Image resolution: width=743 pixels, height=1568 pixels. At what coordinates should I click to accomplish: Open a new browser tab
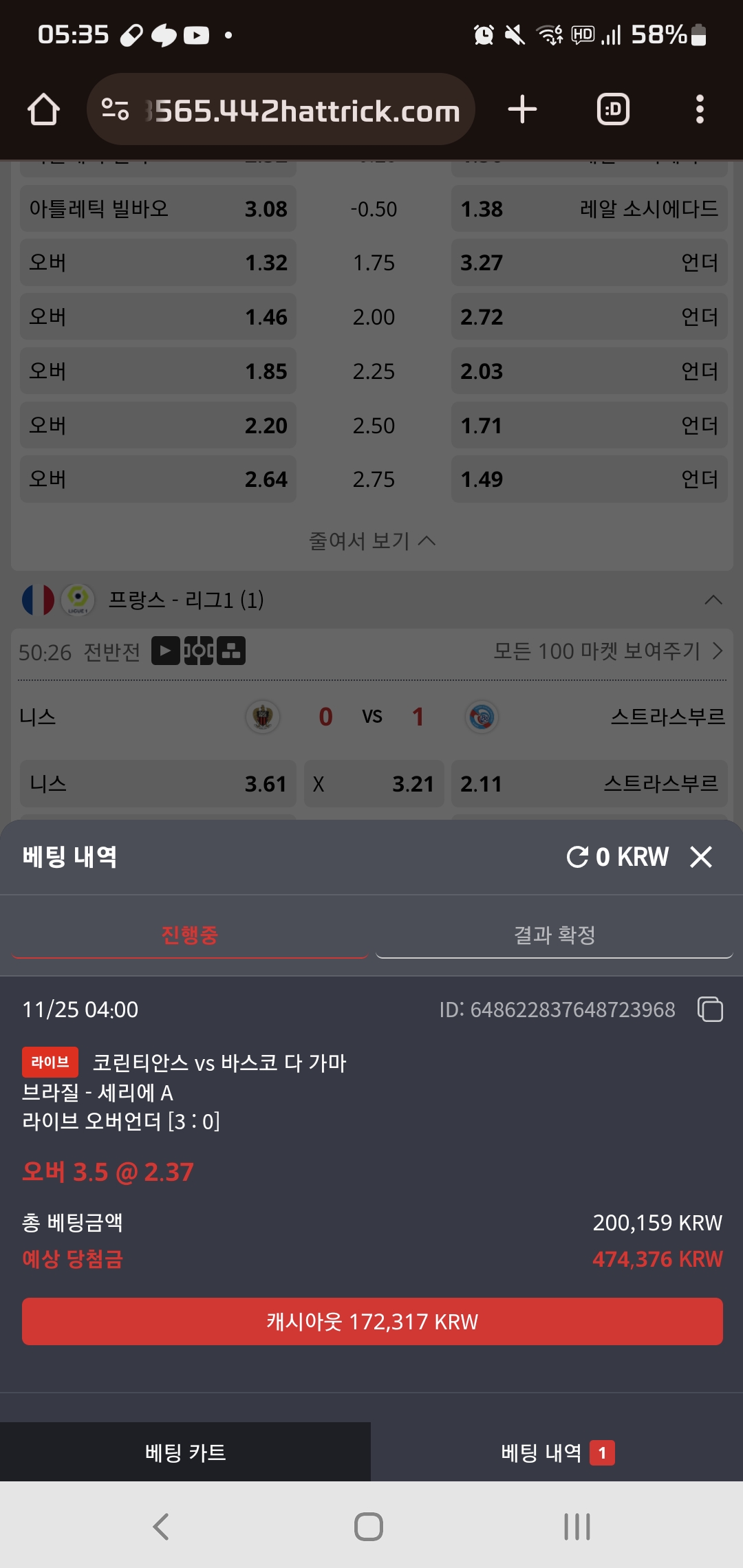coord(522,110)
